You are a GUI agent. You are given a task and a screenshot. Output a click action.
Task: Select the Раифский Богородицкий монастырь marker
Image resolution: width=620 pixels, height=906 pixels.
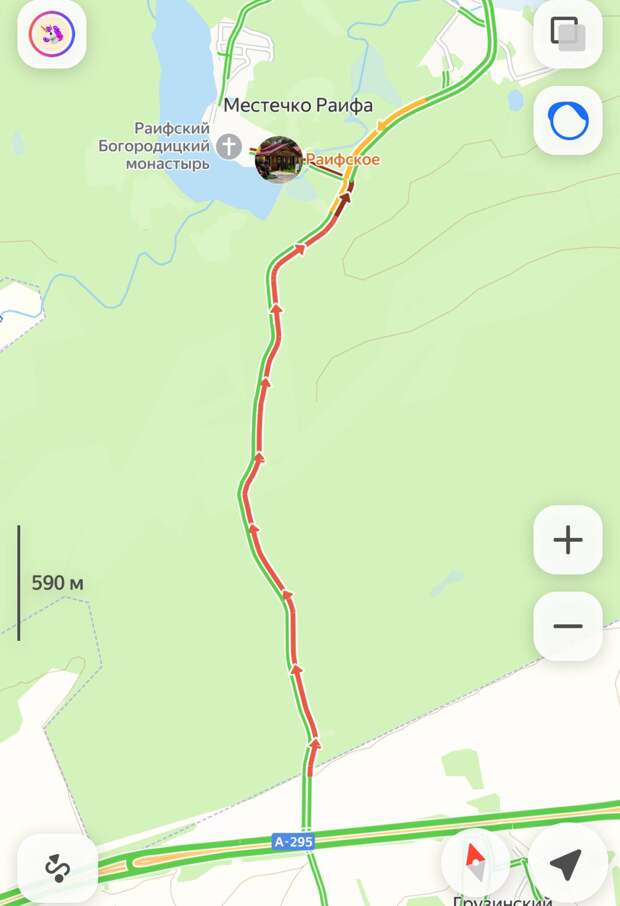pos(229,146)
